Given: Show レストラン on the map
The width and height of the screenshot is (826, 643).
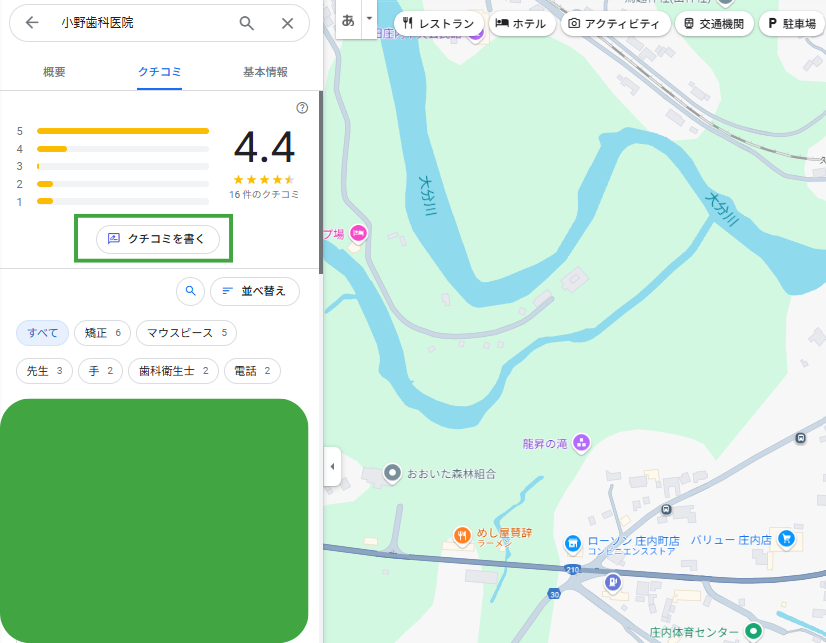Looking at the screenshot, I should 439,23.
